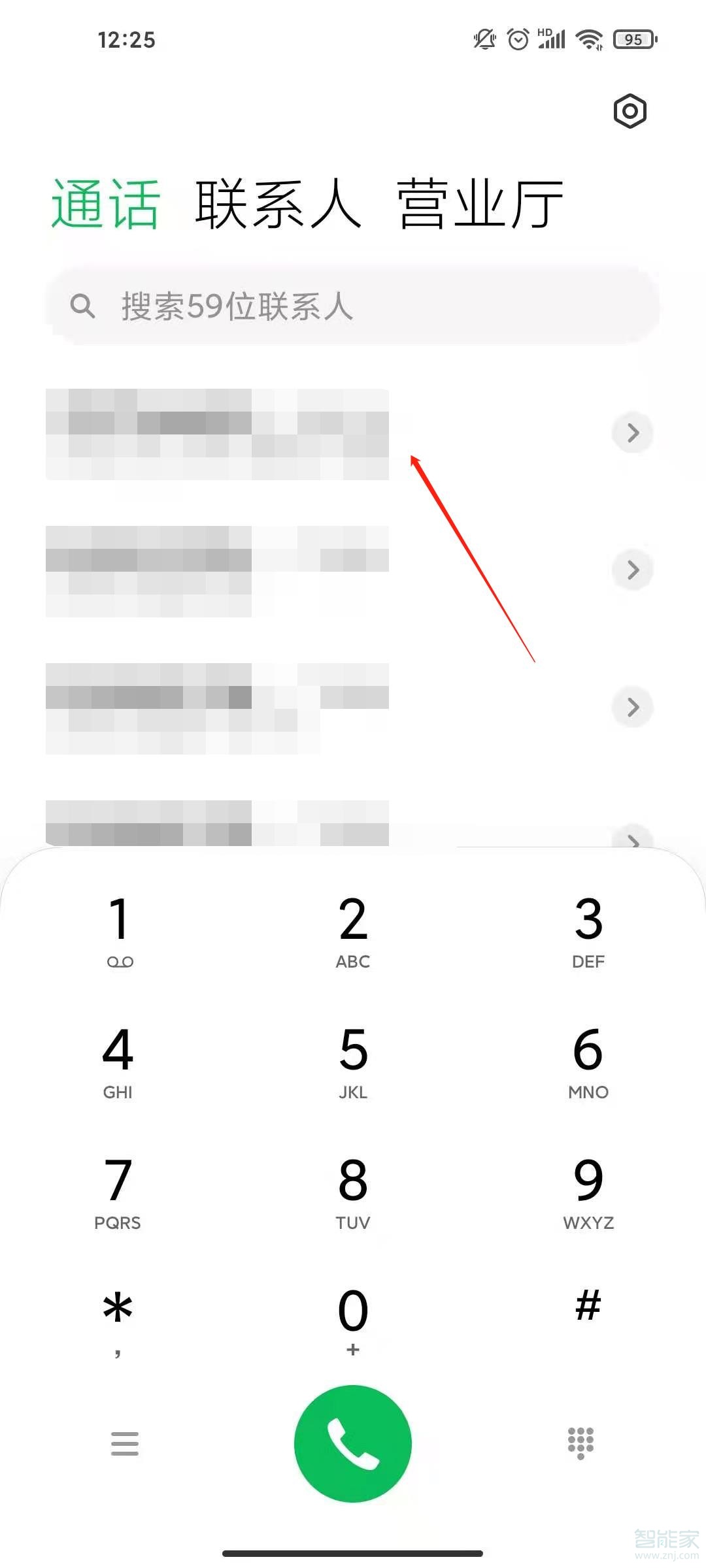Dial digit 0 plus key
Viewport: 706px width, 1568px height.
(x=353, y=1320)
